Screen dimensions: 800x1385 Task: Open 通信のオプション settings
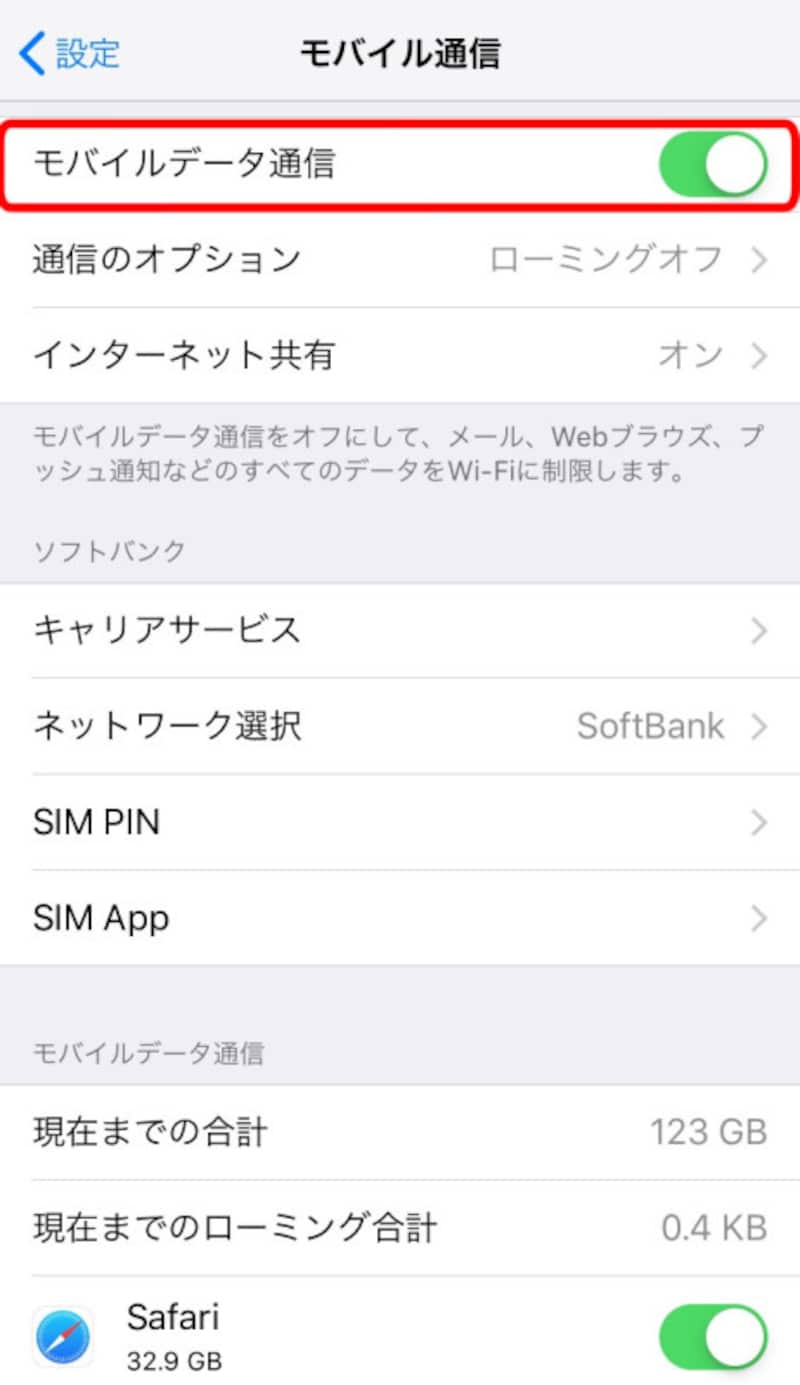(400, 259)
